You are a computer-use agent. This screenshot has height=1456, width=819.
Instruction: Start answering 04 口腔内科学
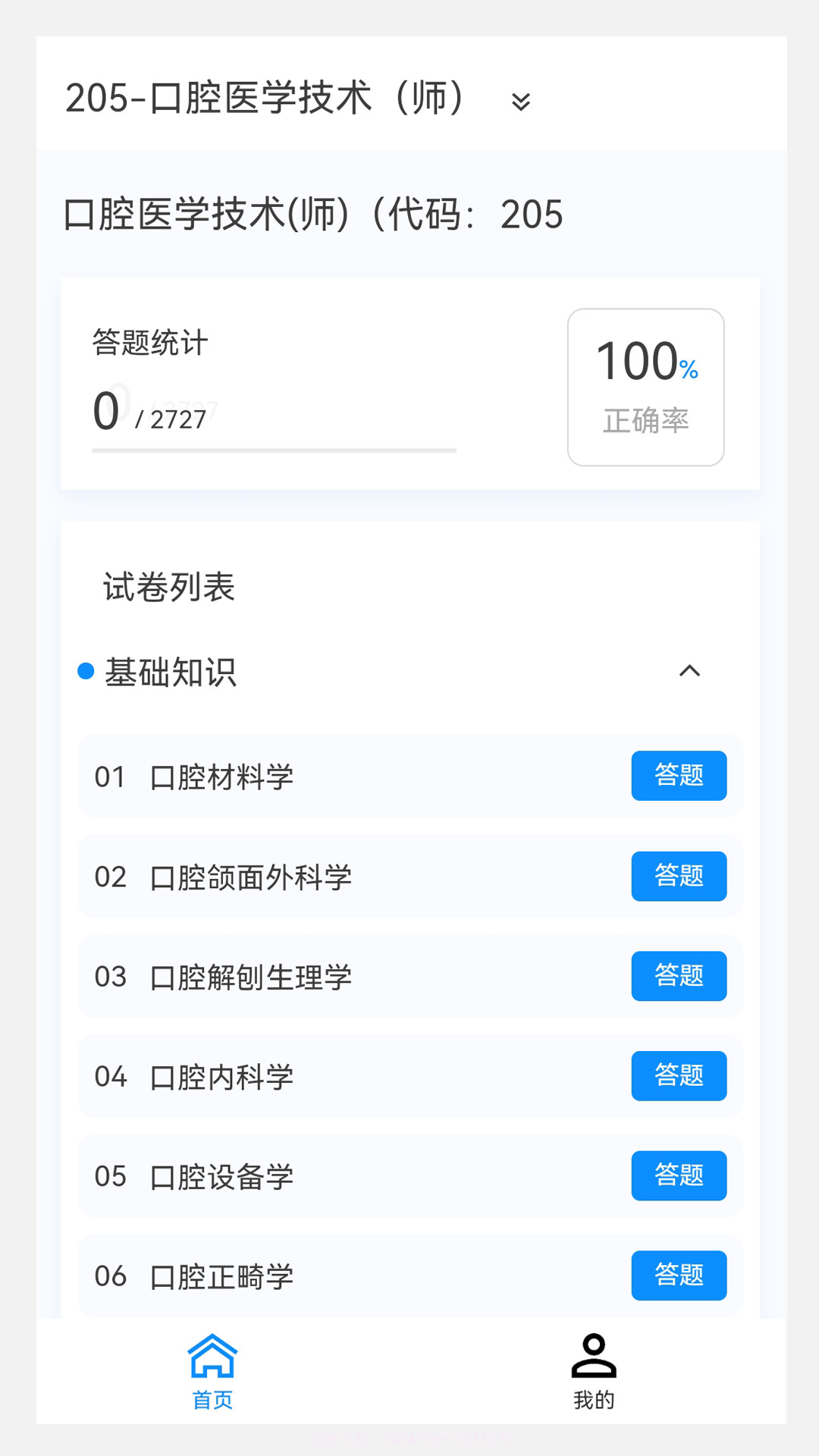click(679, 1076)
